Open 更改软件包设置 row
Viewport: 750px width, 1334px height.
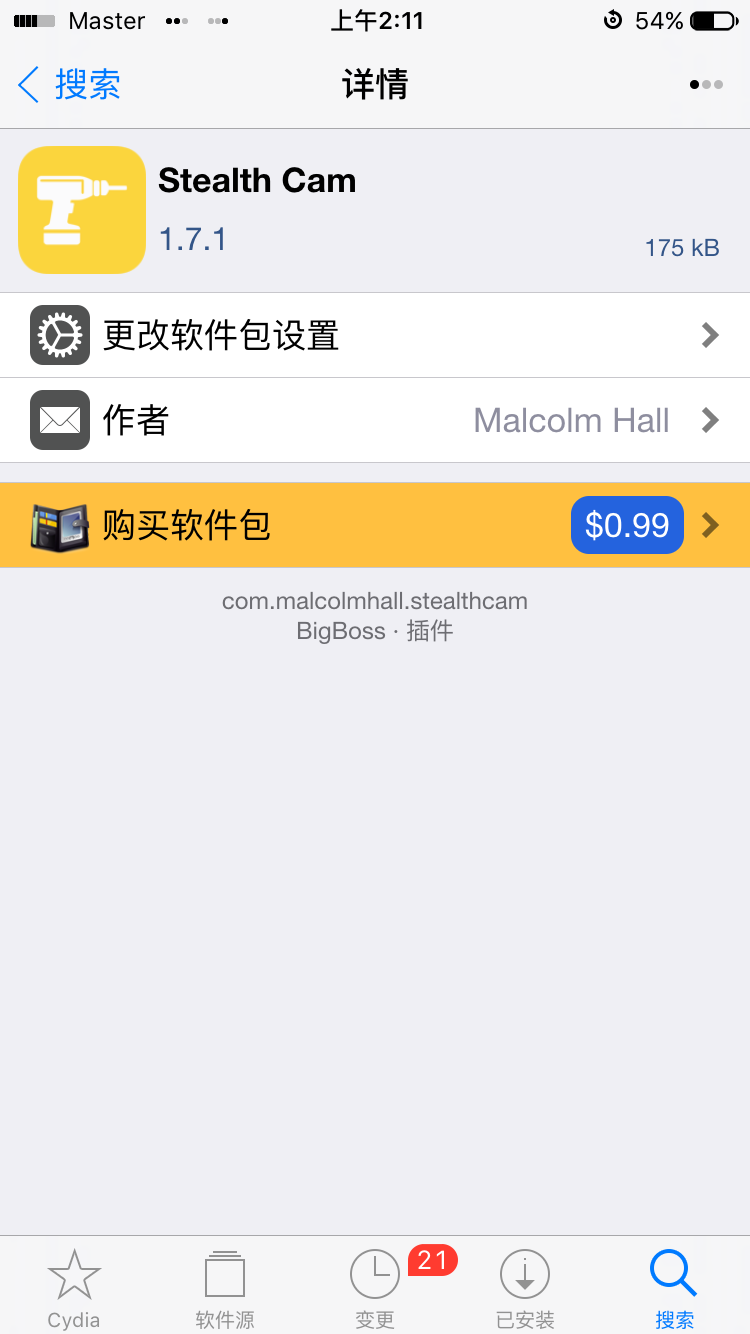375,335
